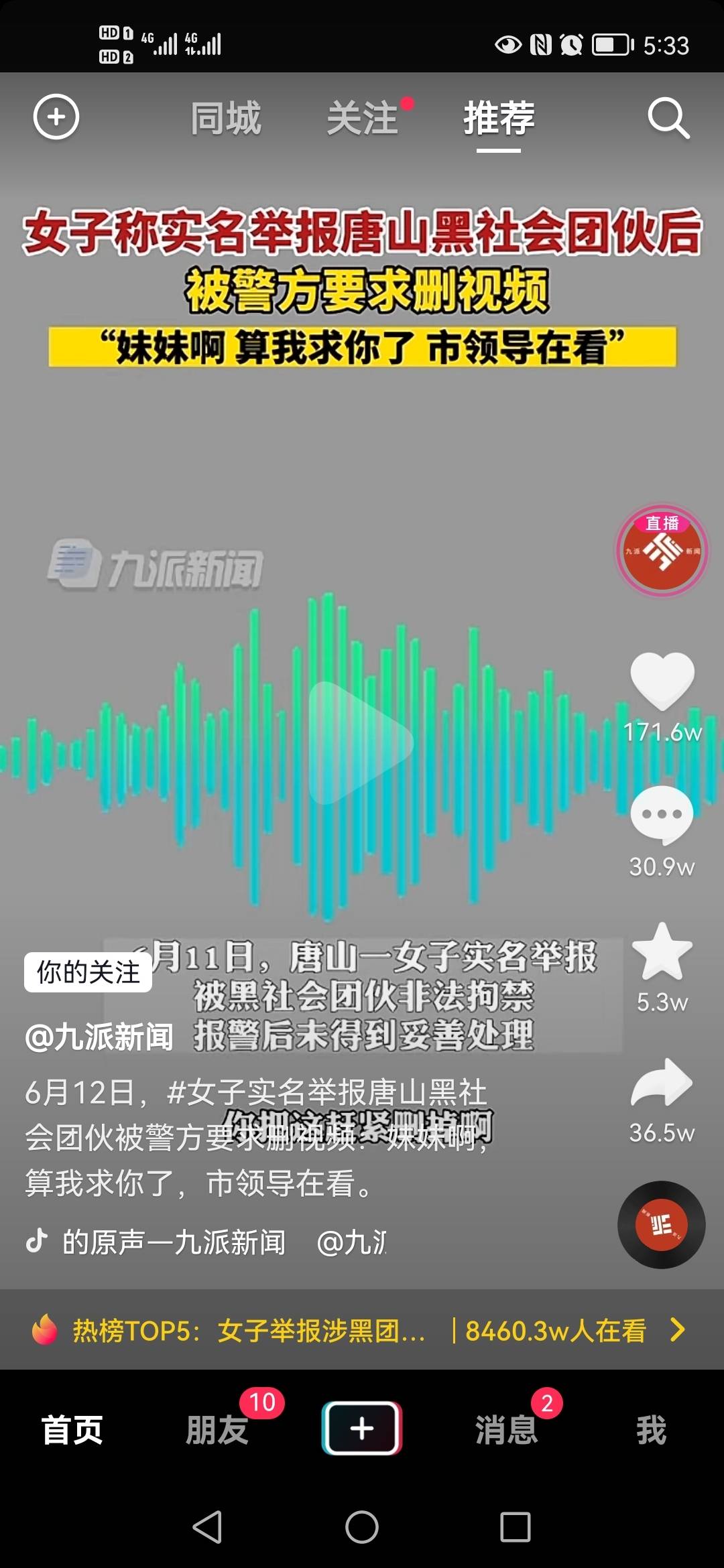
Task: Open the original sound 九派新闻 track
Action: [174, 1242]
